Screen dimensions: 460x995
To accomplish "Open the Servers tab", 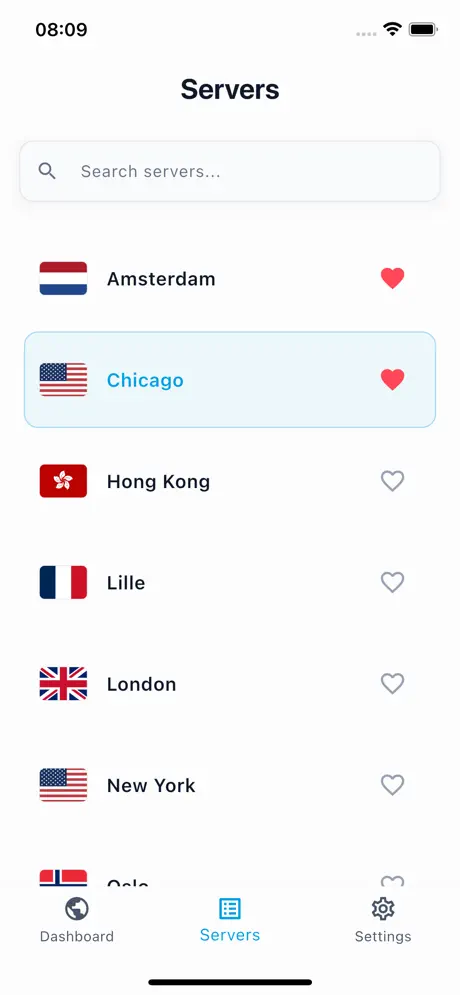I will pos(230,921).
